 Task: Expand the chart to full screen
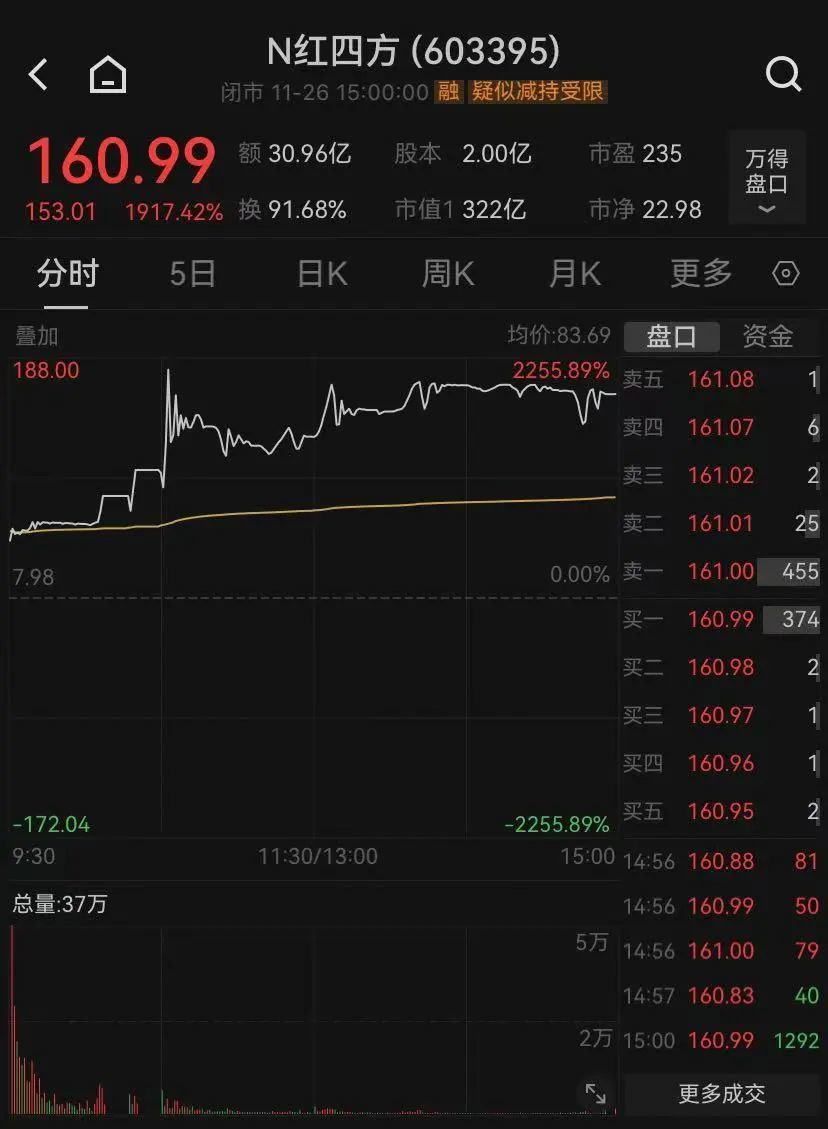tap(595, 1093)
